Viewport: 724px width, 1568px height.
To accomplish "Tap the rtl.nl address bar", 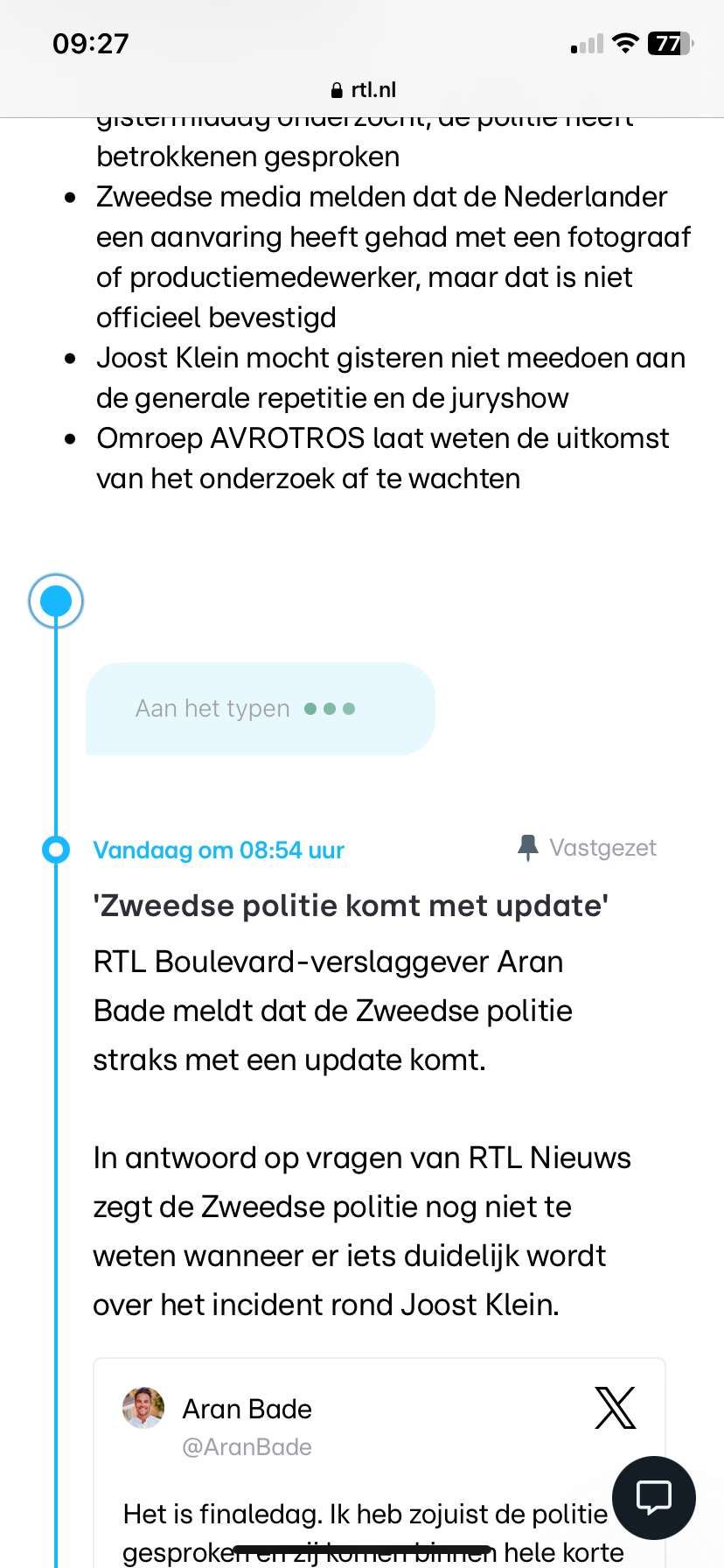I will pos(362,89).
